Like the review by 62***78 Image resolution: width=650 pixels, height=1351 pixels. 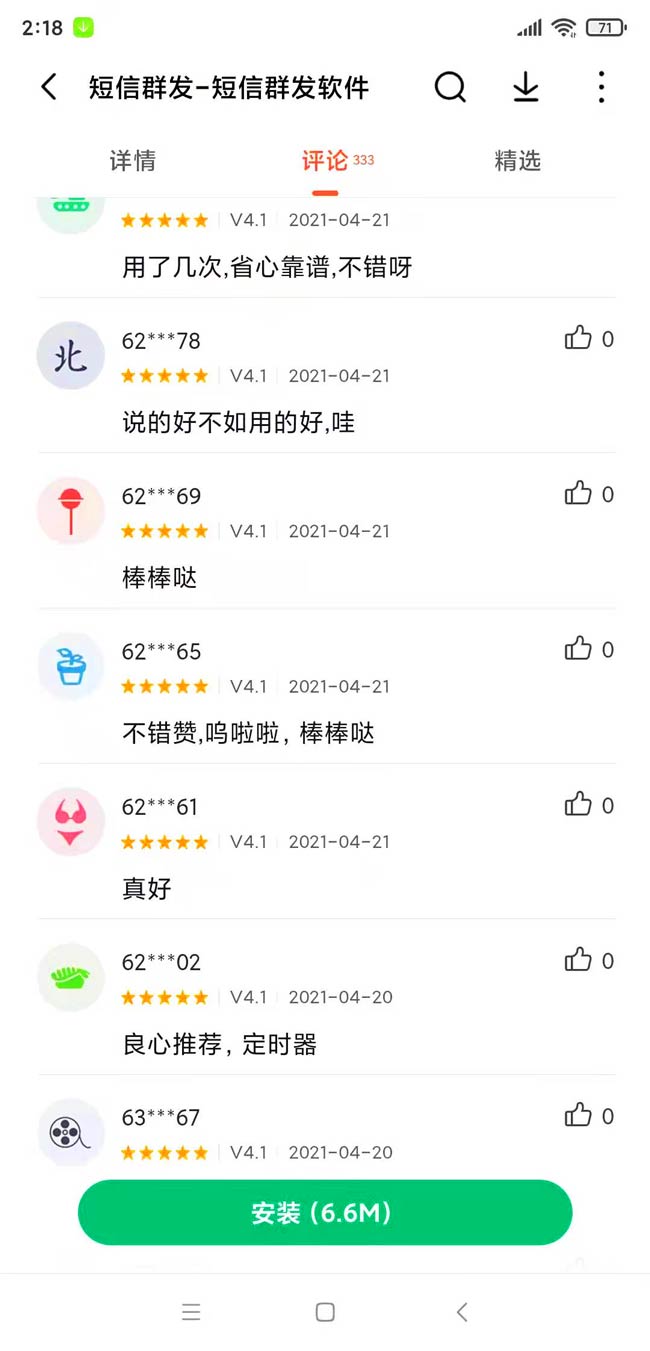tap(579, 339)
